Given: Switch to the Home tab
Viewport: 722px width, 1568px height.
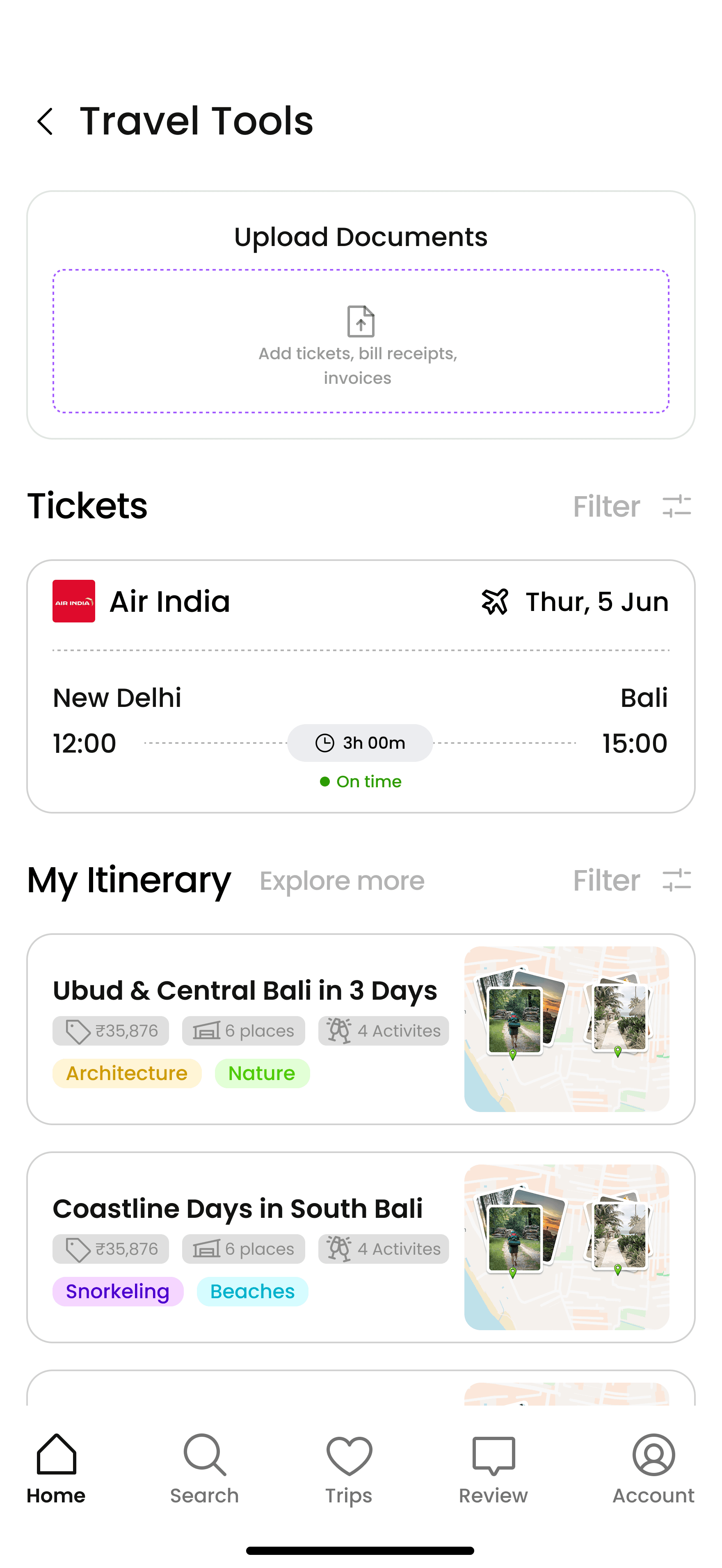Looking at the screenshot, I should coord(56,1468).
